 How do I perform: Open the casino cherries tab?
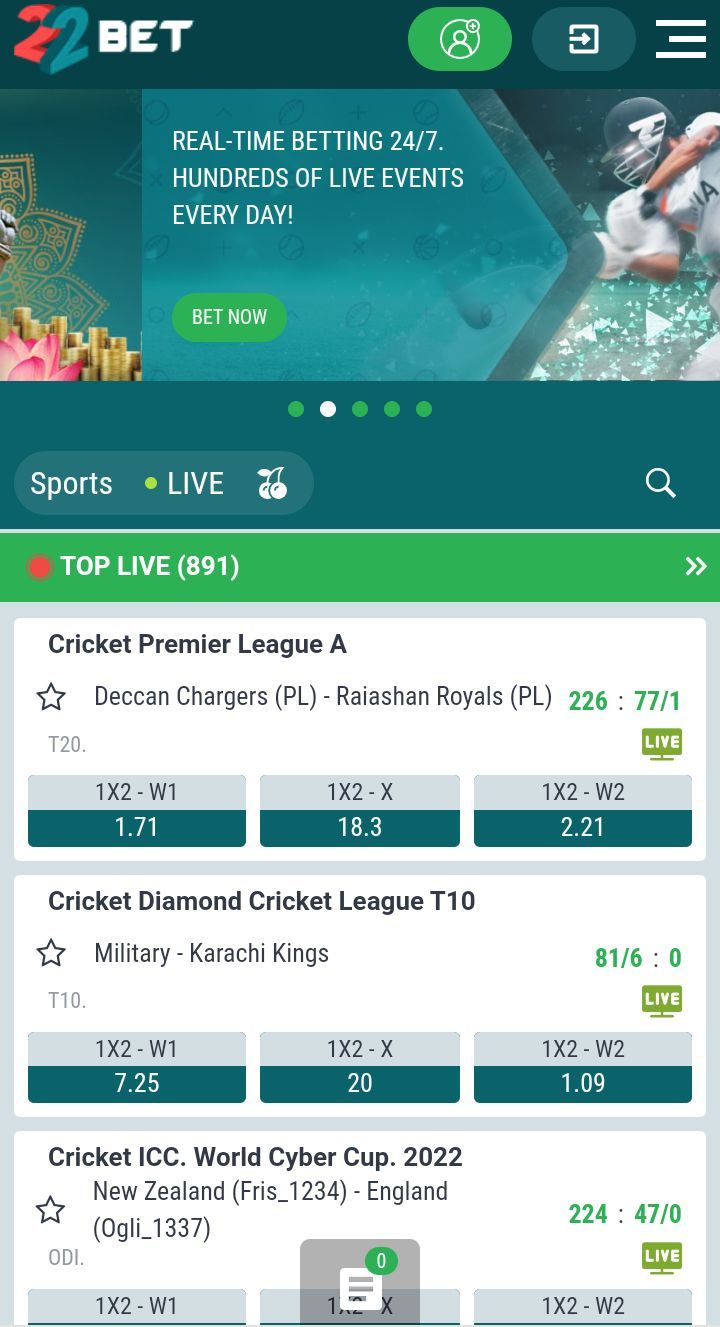click(272, 484)
